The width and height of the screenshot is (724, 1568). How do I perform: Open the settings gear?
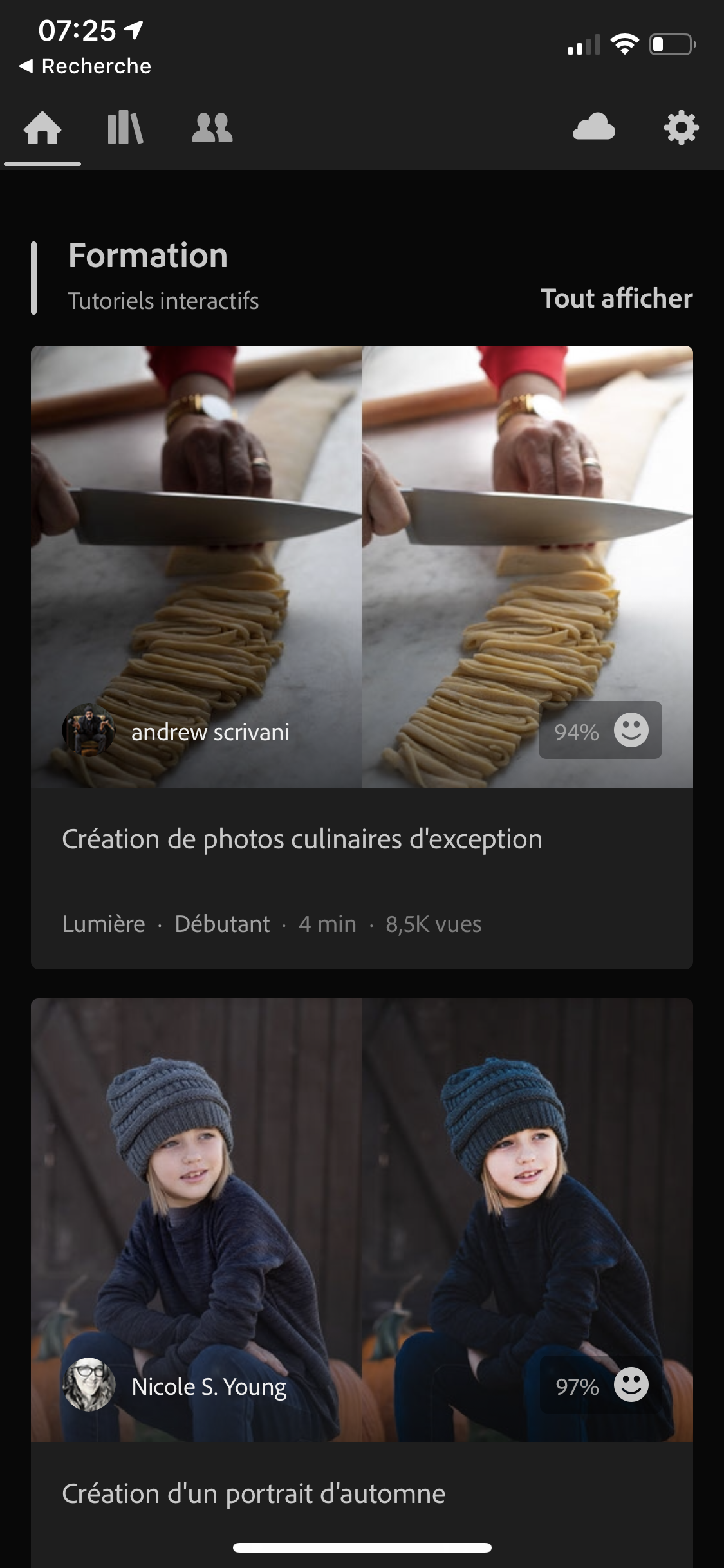[x=681, y=127]
